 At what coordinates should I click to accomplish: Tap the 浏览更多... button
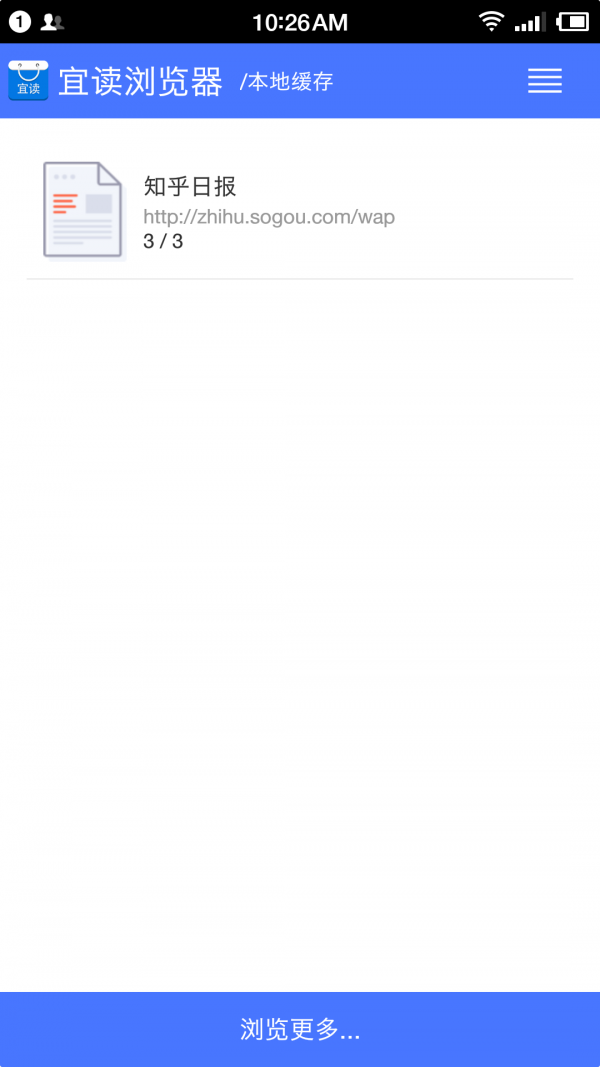click(x=300, y=1030)
